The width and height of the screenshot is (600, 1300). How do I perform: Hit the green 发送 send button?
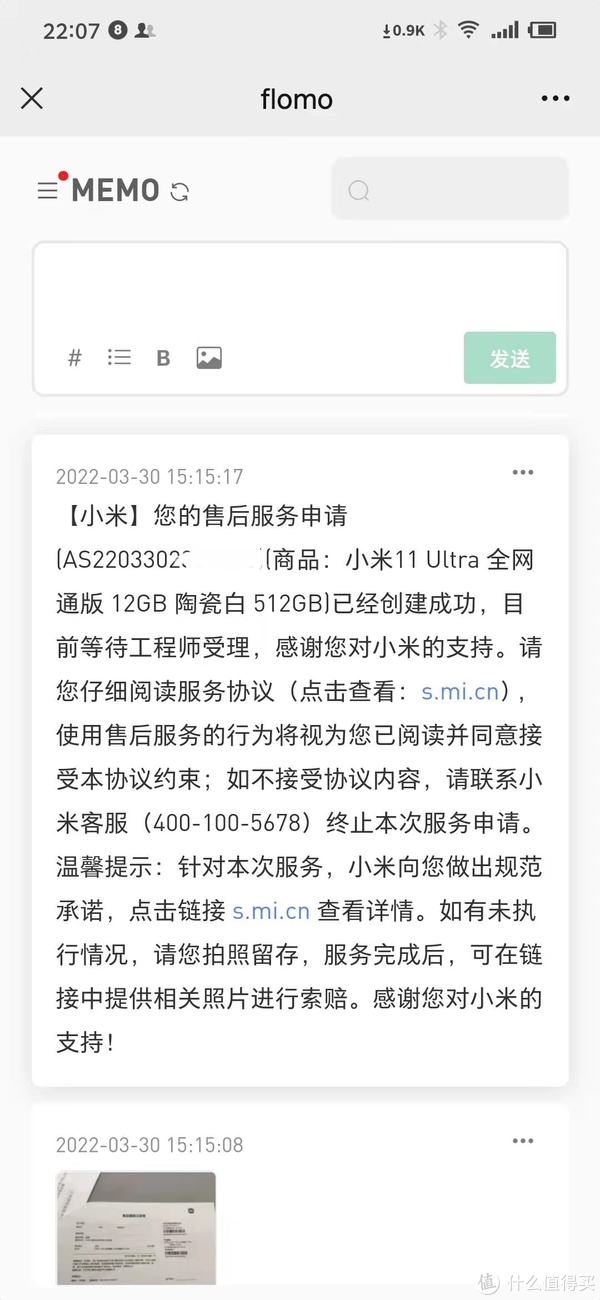click(510, 358)
